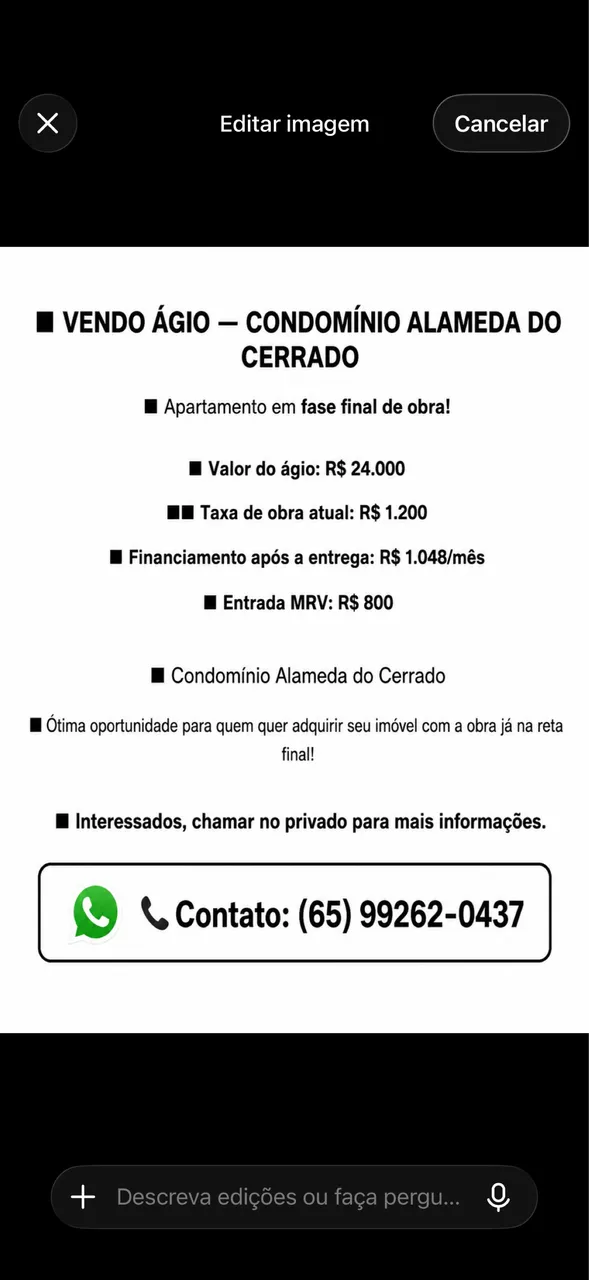The width and height of the screenshot is (589, 1280).
Task: Open the plus attachment button
Action: [83, 1197]
